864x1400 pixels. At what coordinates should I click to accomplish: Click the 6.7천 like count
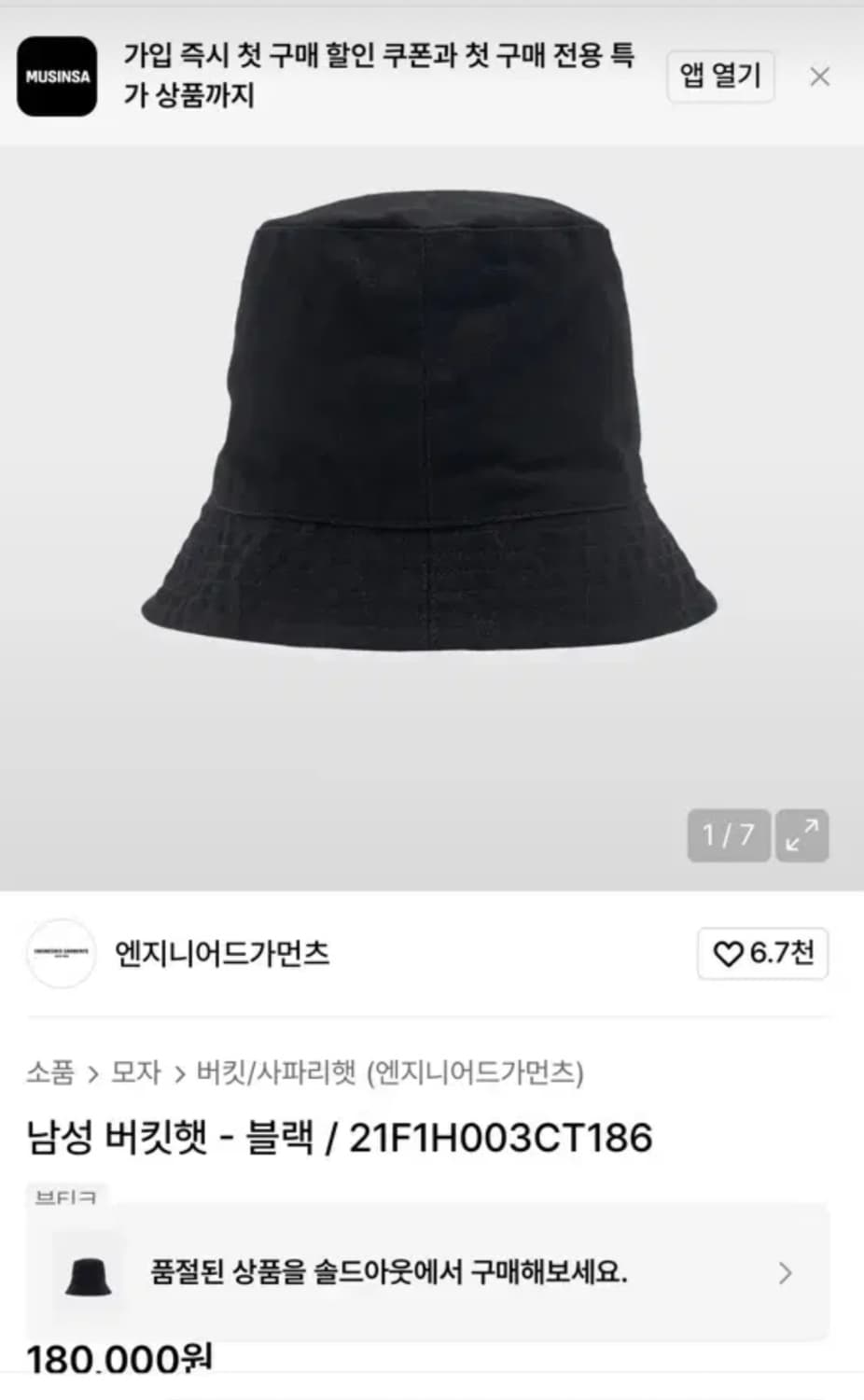(x=780, y=954)
